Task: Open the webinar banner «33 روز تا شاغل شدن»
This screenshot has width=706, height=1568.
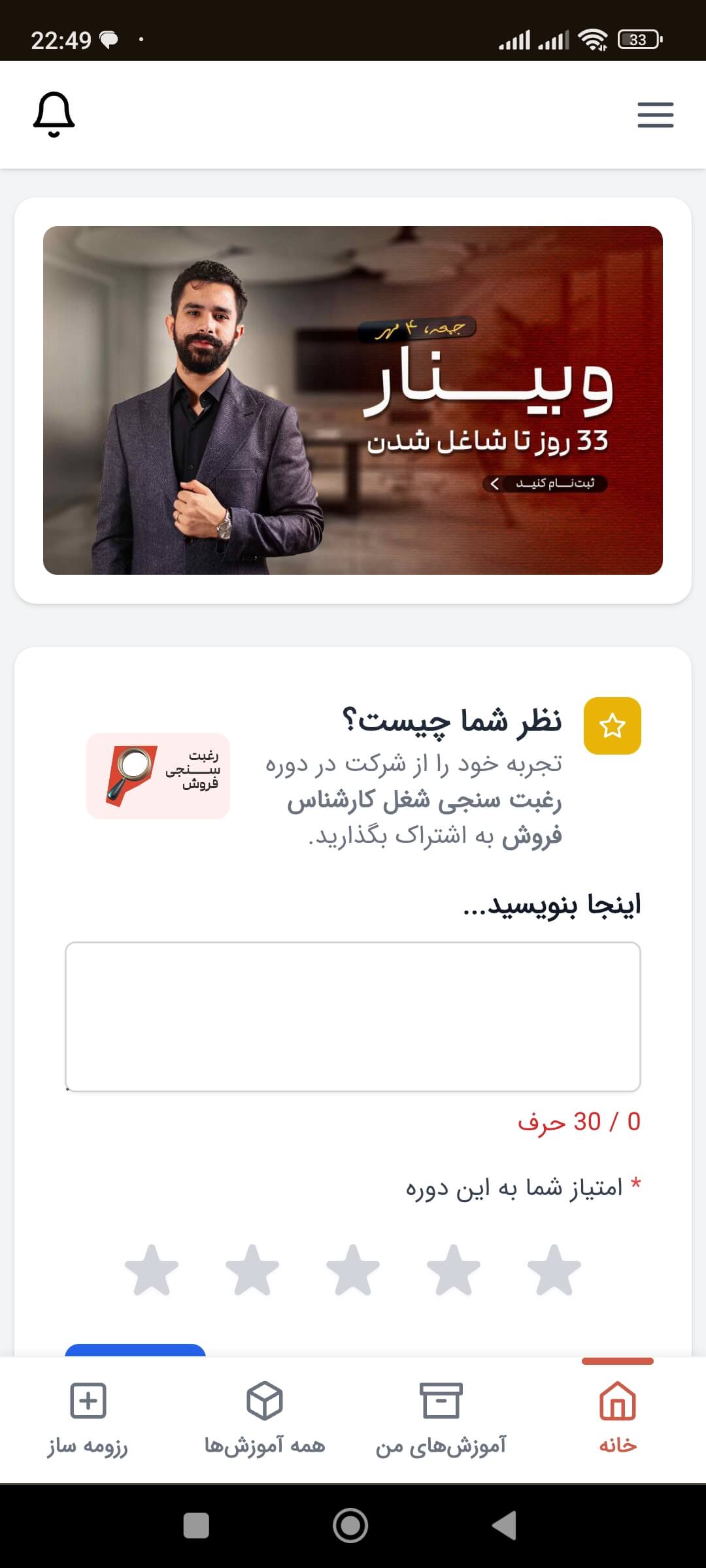Action: tap(353, 400)
